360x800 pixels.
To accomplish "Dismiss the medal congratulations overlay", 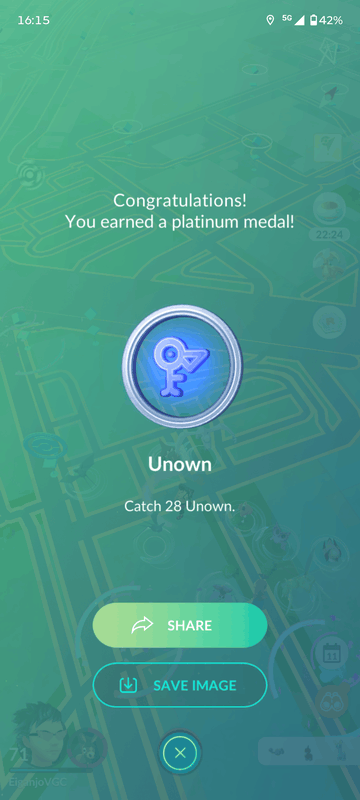I will (180, 753).
